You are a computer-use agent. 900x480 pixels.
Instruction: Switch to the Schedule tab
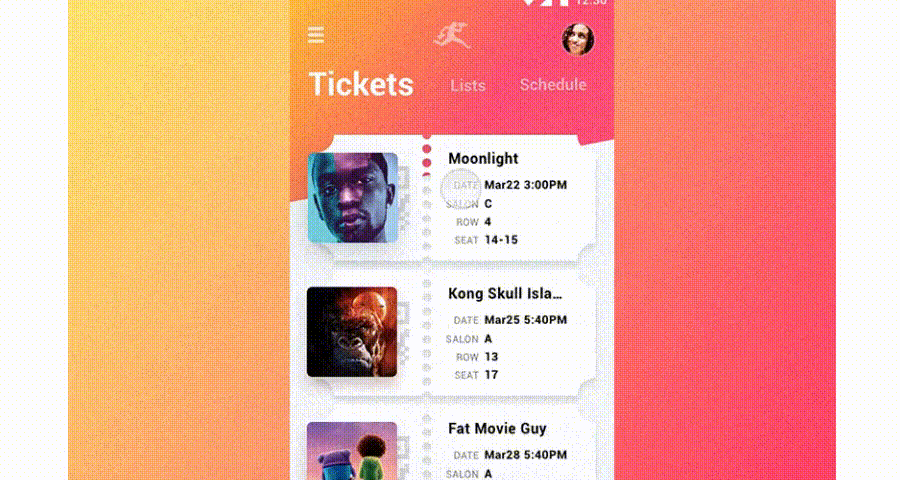coord(553,85)
